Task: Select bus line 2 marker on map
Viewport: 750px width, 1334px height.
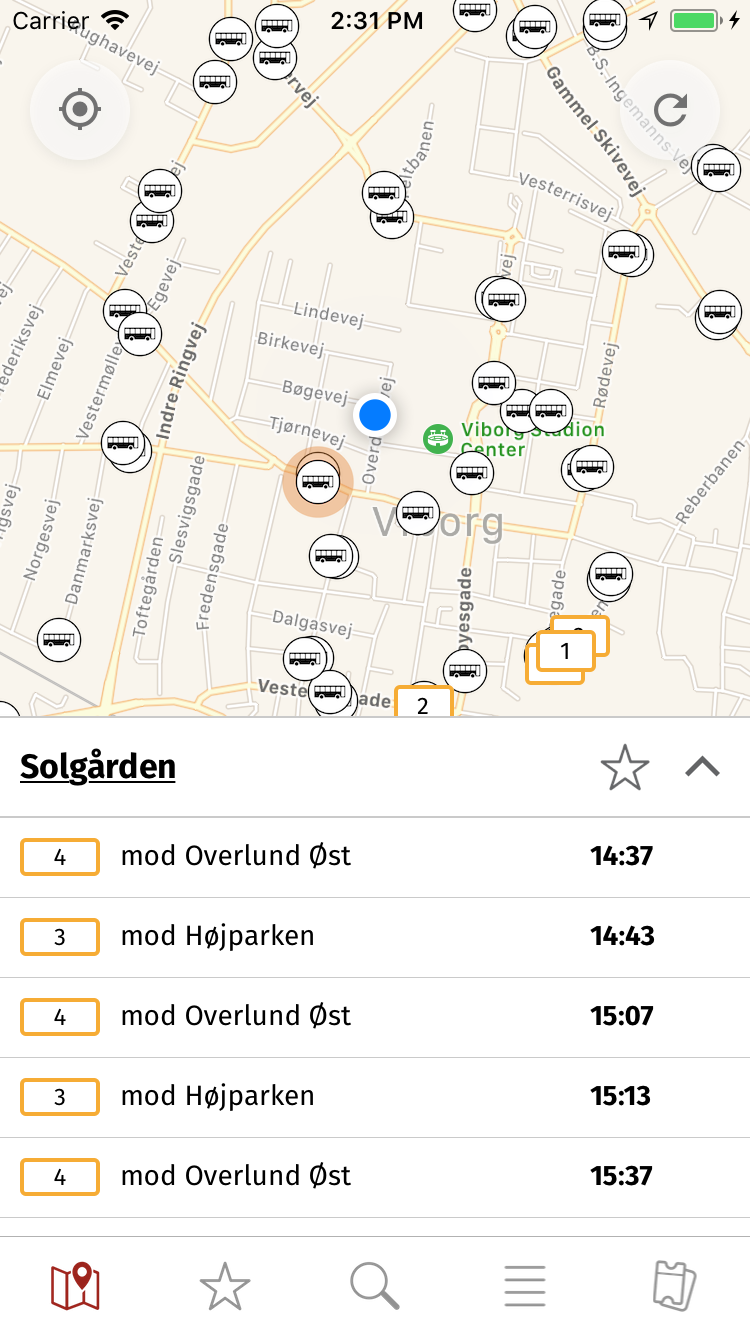Action: (x=423, y=705)
